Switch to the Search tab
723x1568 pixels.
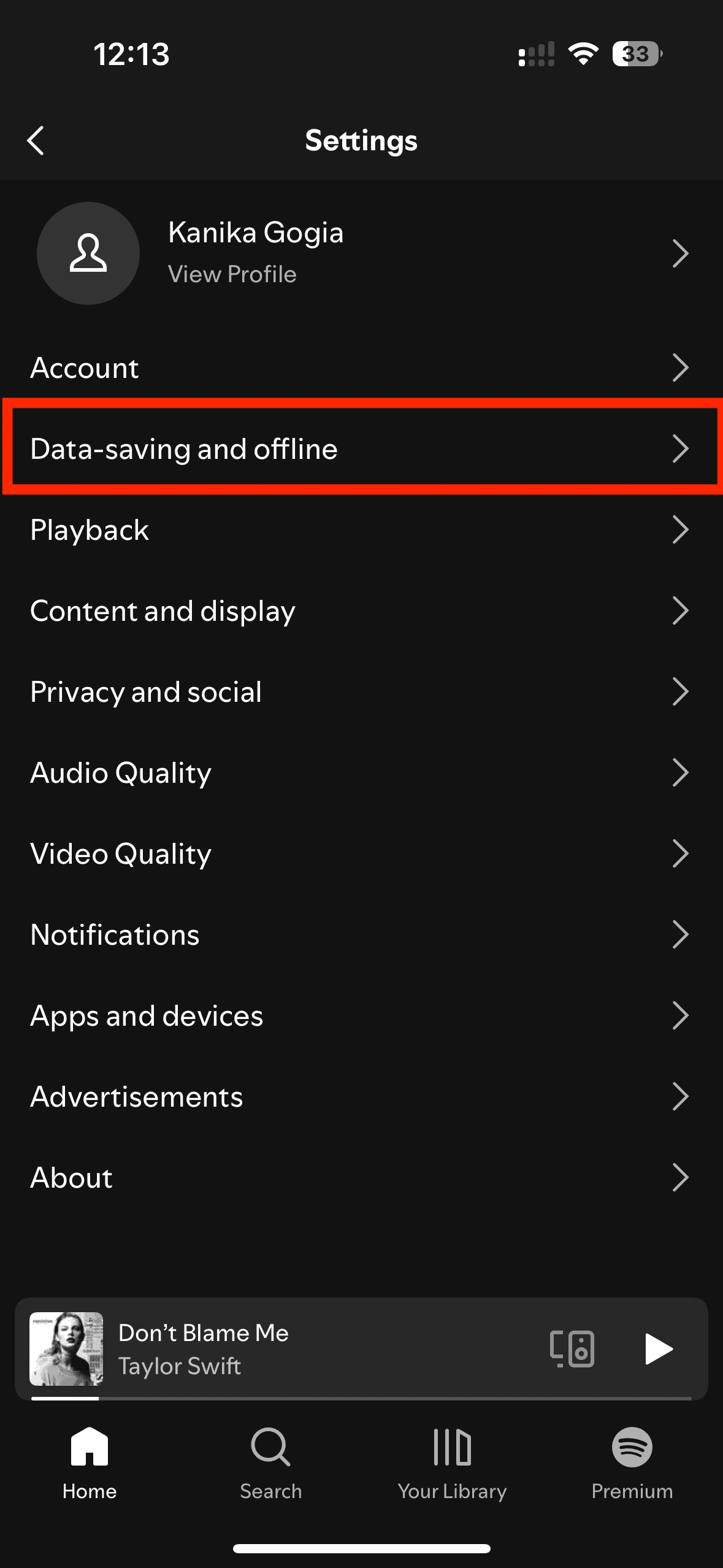click(270, 1463)
